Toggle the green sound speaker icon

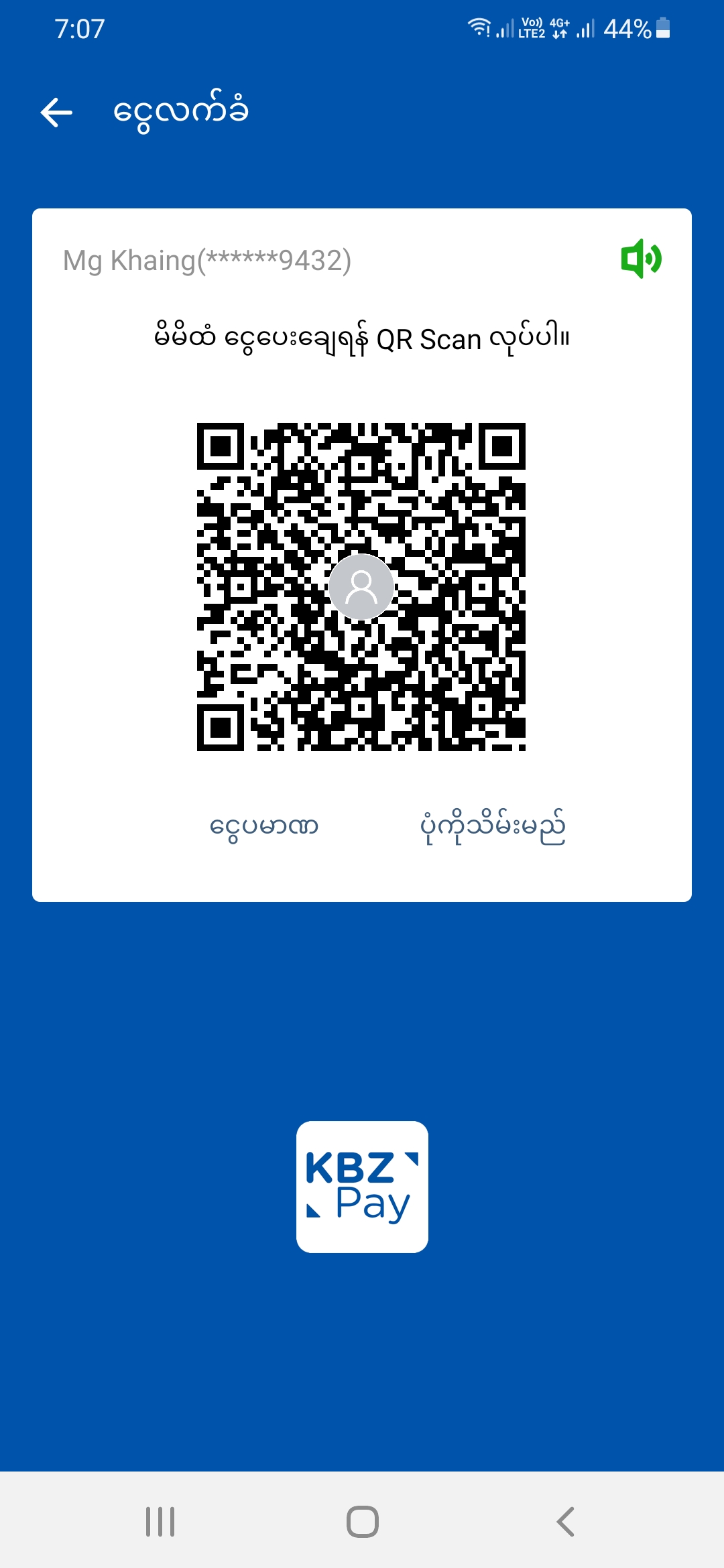coord(641,259)
